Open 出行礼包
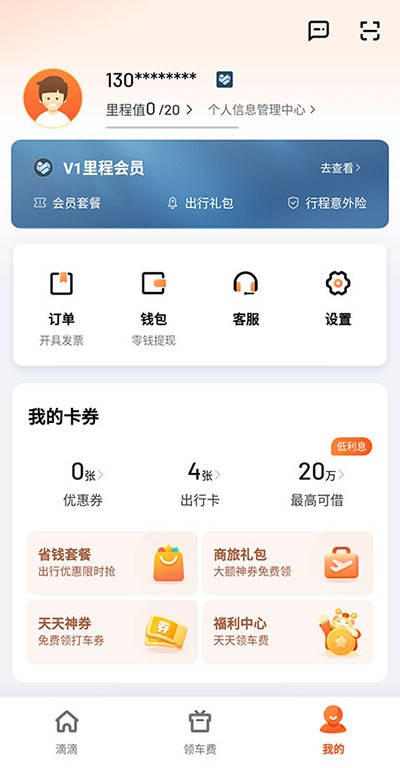Image resolution: width=400 pixels, height=768 pixels. (x=200, y=203)
